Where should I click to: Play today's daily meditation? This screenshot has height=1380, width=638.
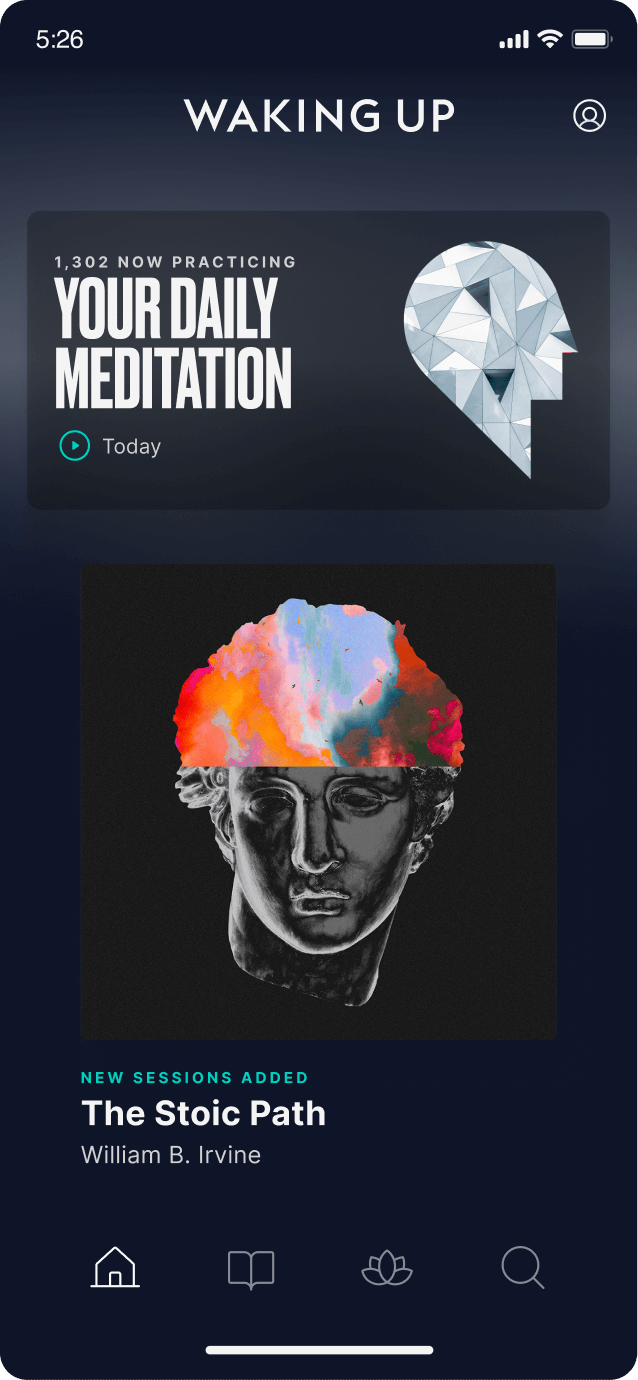click(75, 446)
